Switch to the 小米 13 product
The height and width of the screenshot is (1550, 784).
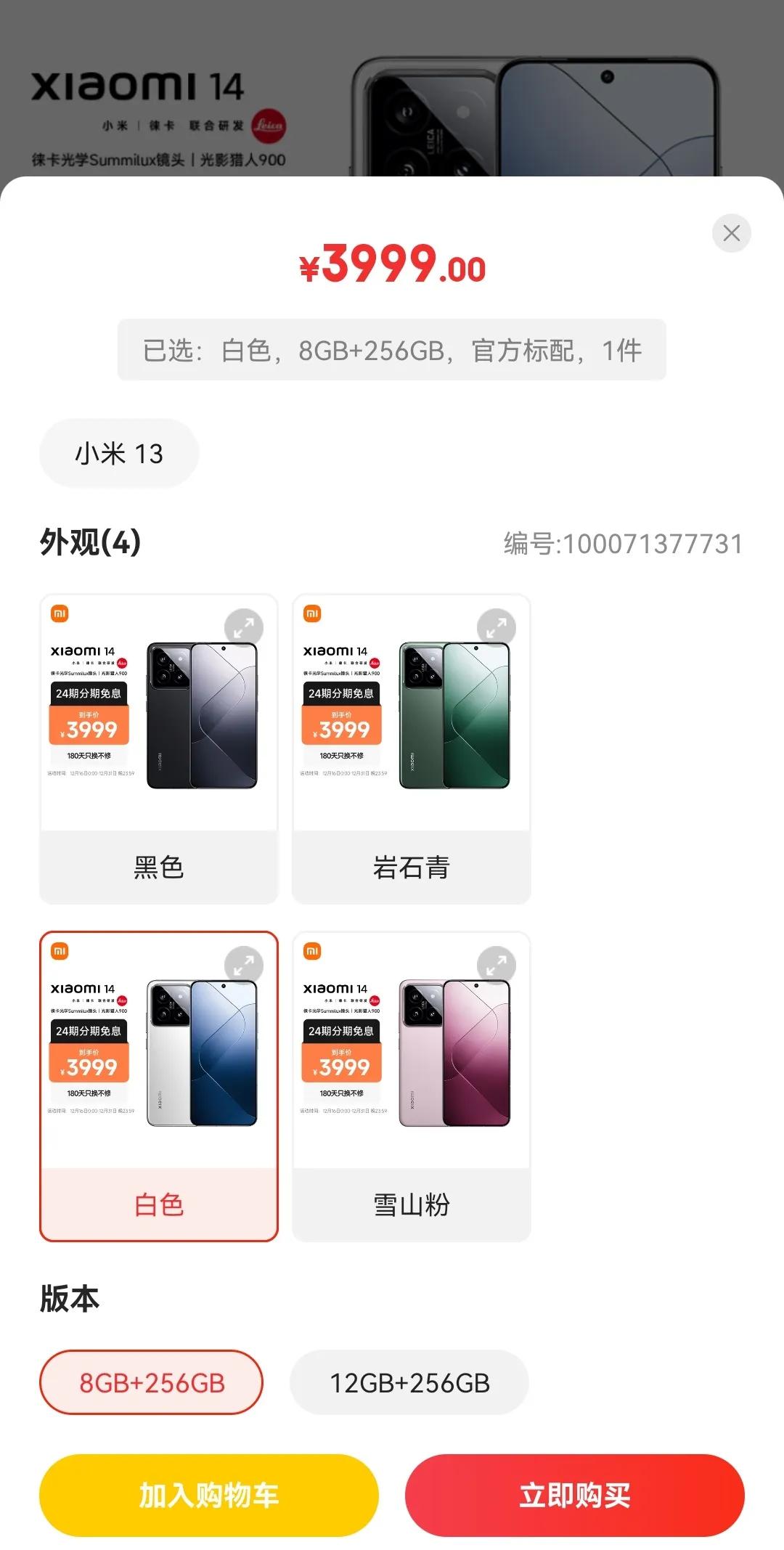coord(118,452)
